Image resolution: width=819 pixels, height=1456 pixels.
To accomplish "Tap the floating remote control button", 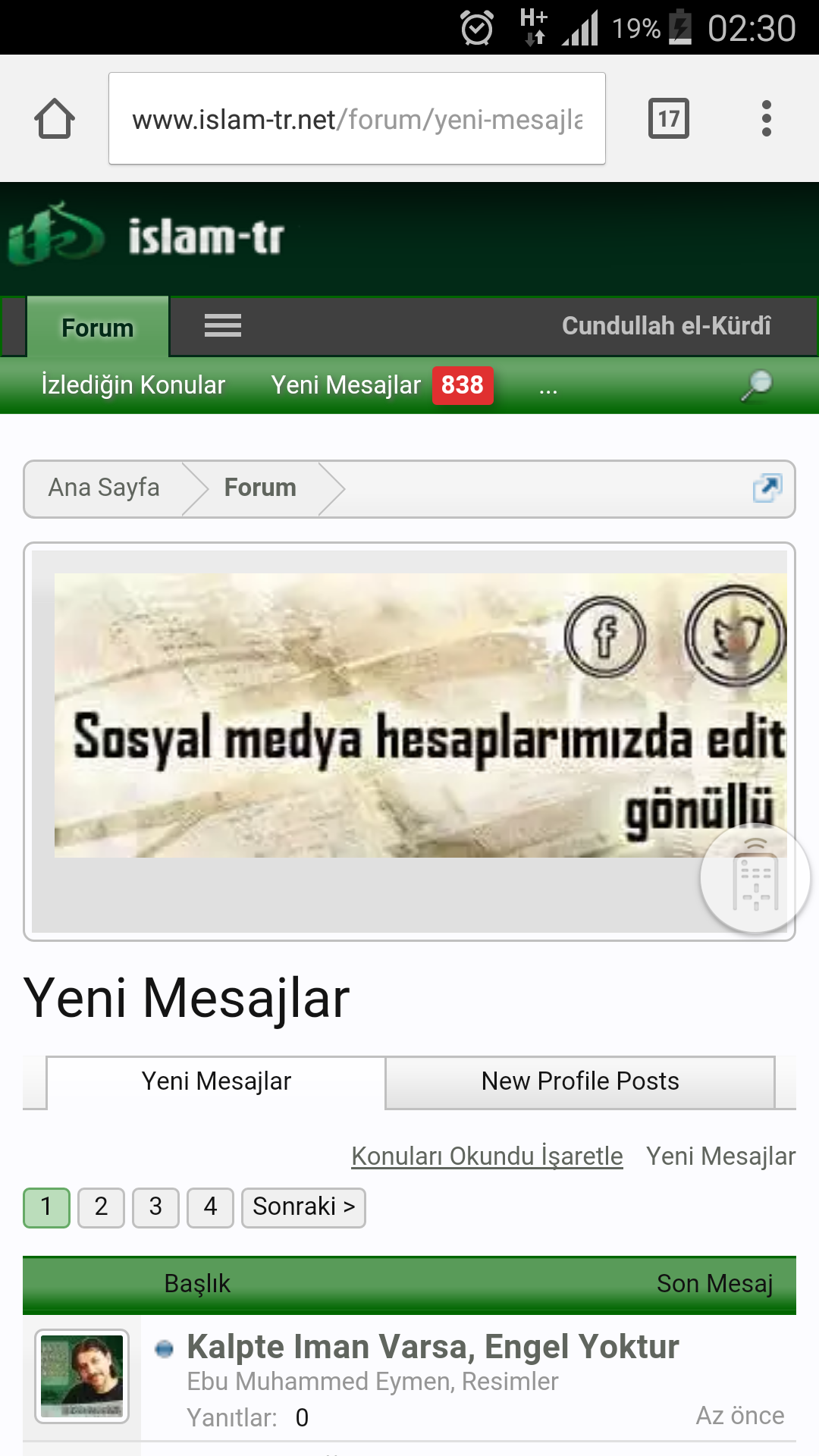I will [x=755, y=879].
